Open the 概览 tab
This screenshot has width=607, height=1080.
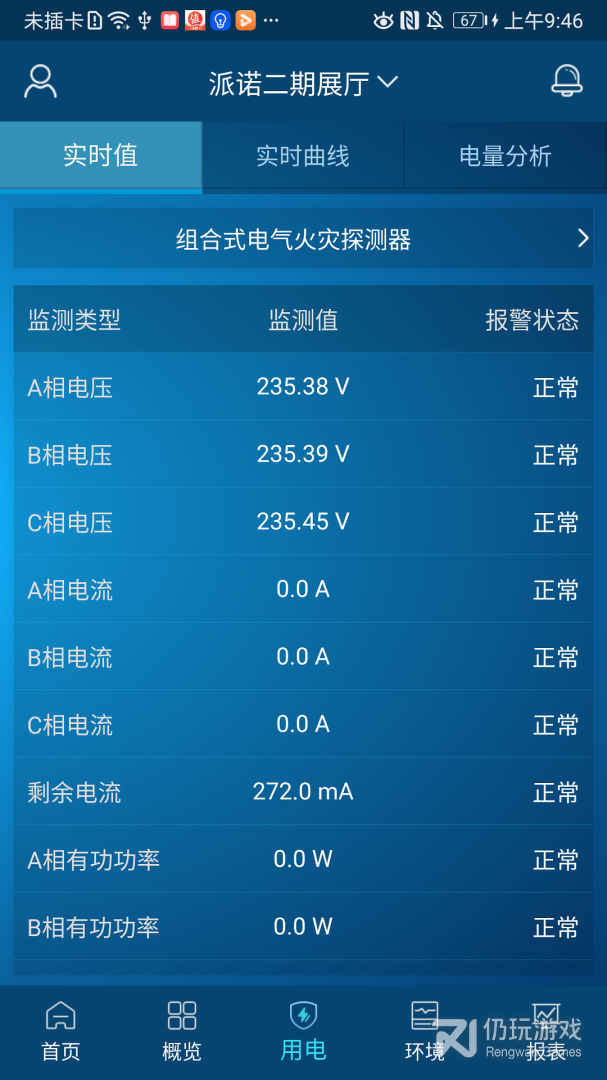click(x=182, y=1031)
